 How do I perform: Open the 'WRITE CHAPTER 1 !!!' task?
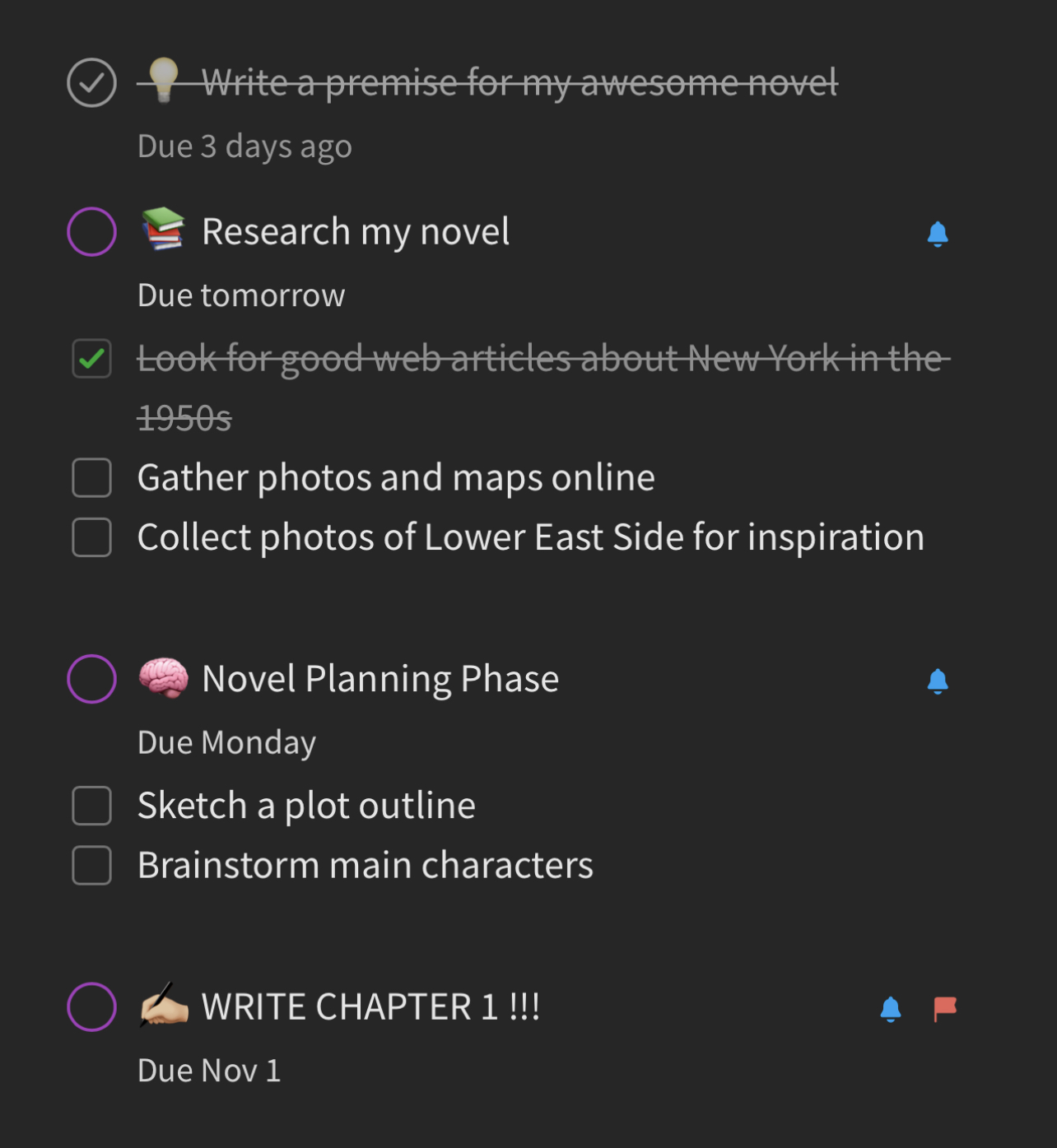(370, 1007)
